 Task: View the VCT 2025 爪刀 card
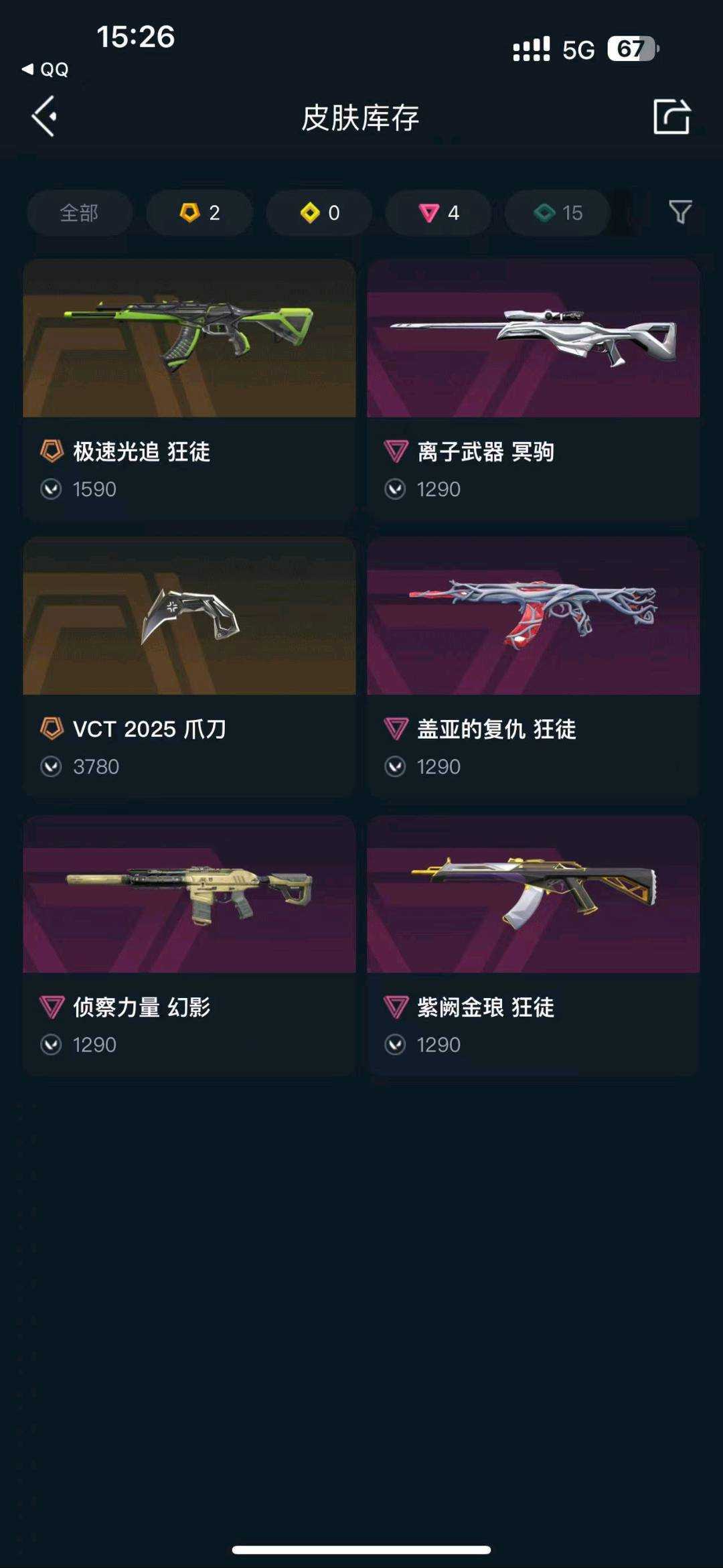coord(189,667)
